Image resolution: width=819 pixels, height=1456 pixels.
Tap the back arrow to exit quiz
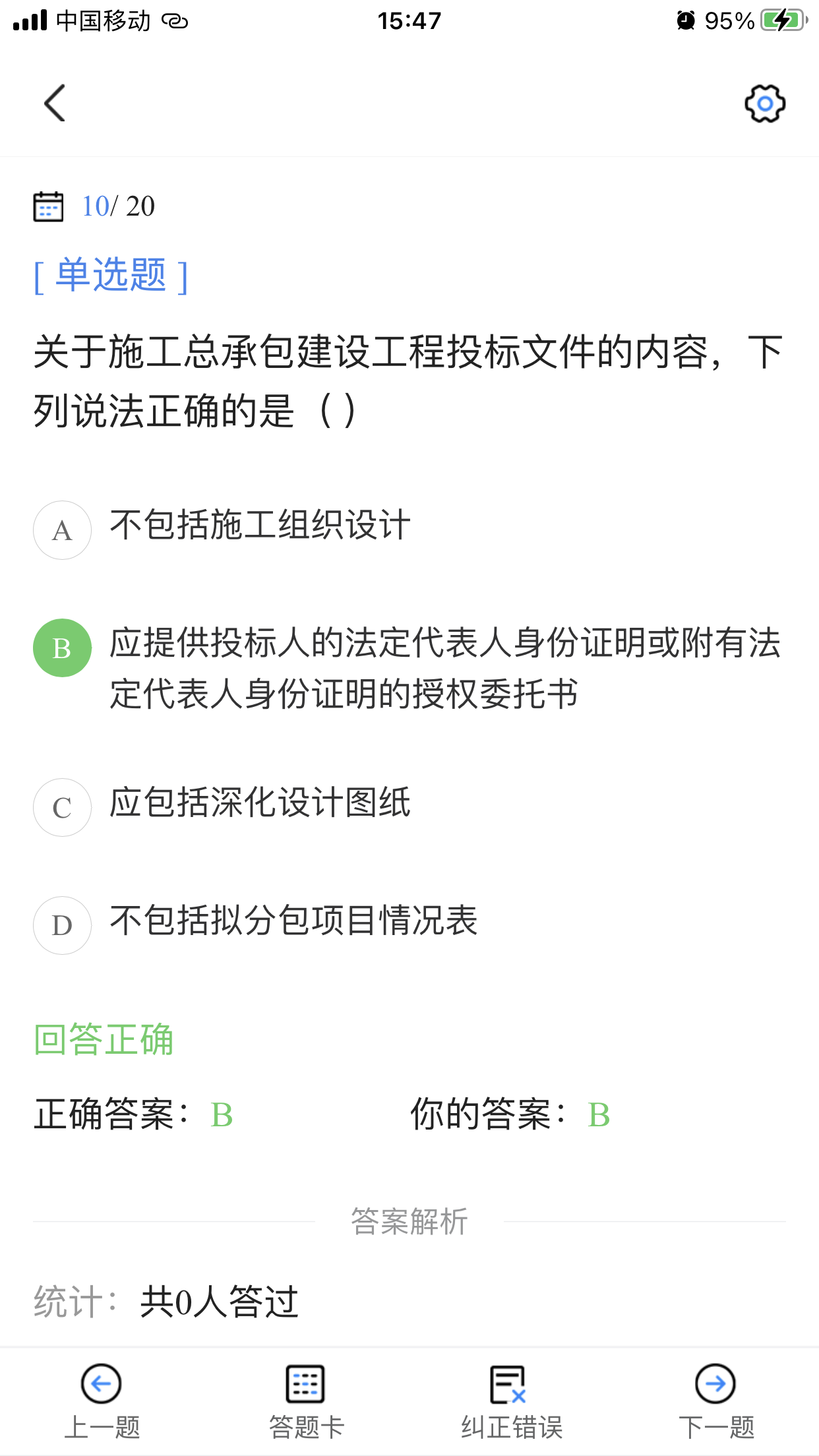(53, 103)
